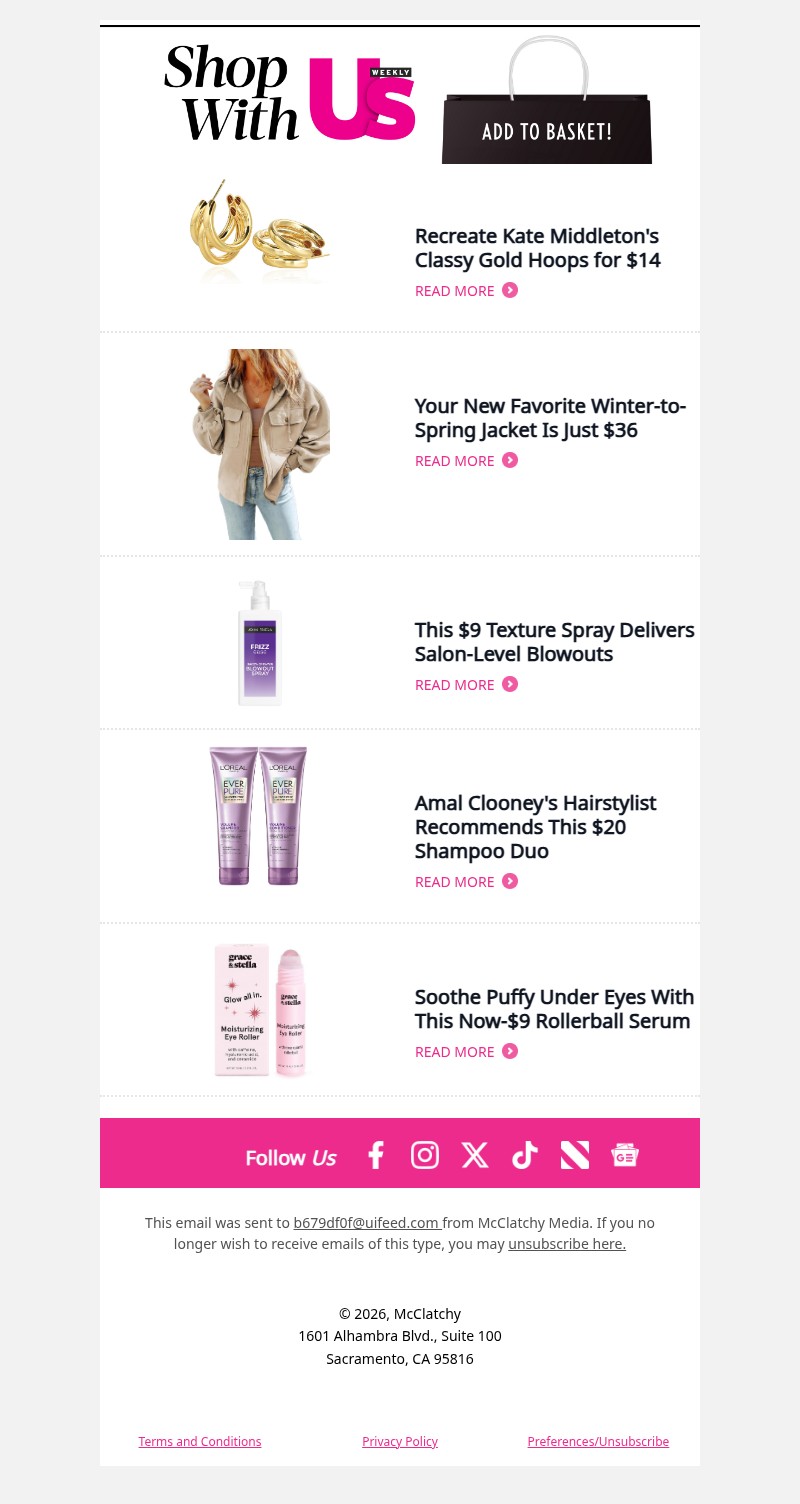The height and width of the screenshot is (1504, 800).
Task: Open the L'Oreal EverPure shampoo image
Action: tap(259, 816)
